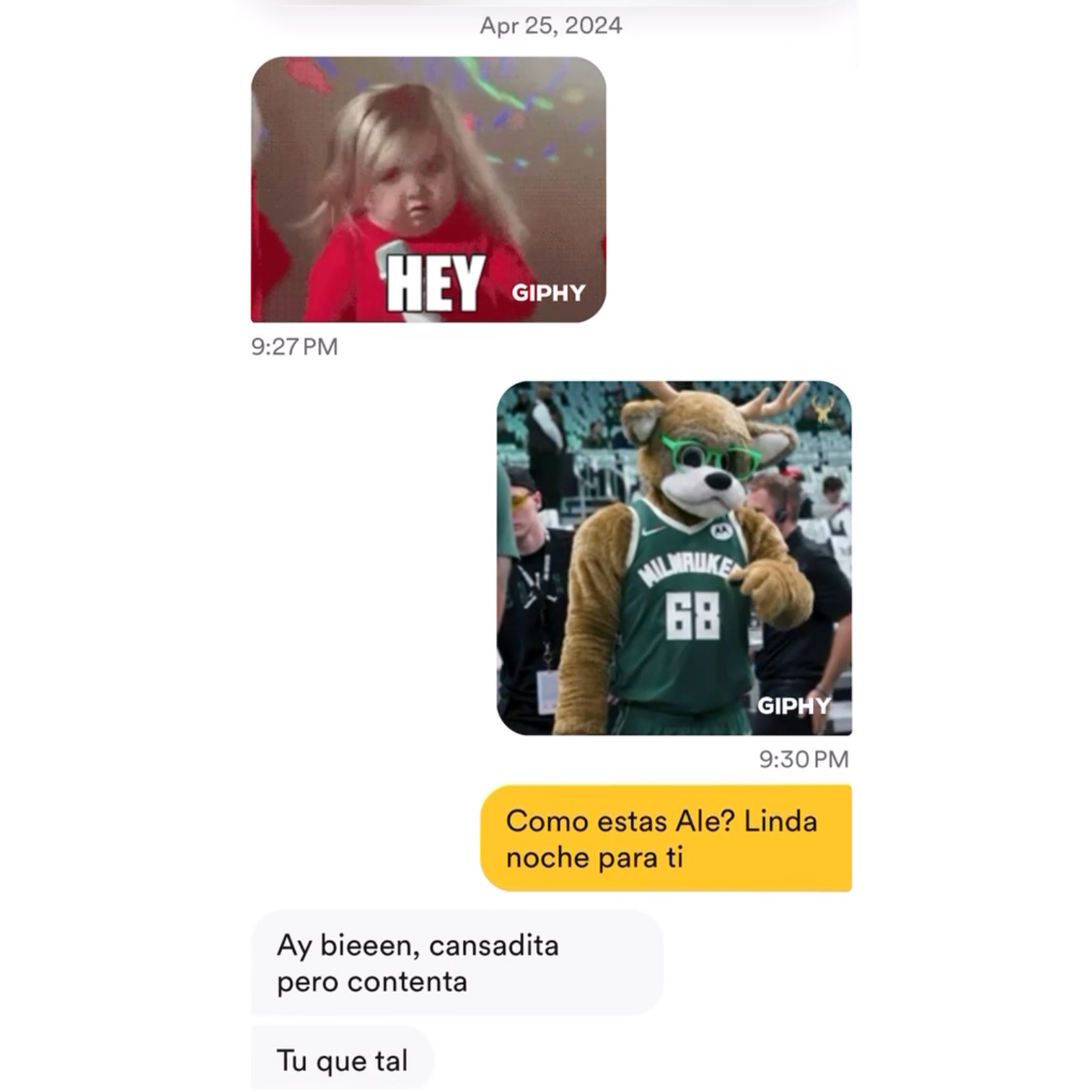This screenshot has height=1092, width=1092.
Task: Open the HEY GIF message
Action: 428,189
